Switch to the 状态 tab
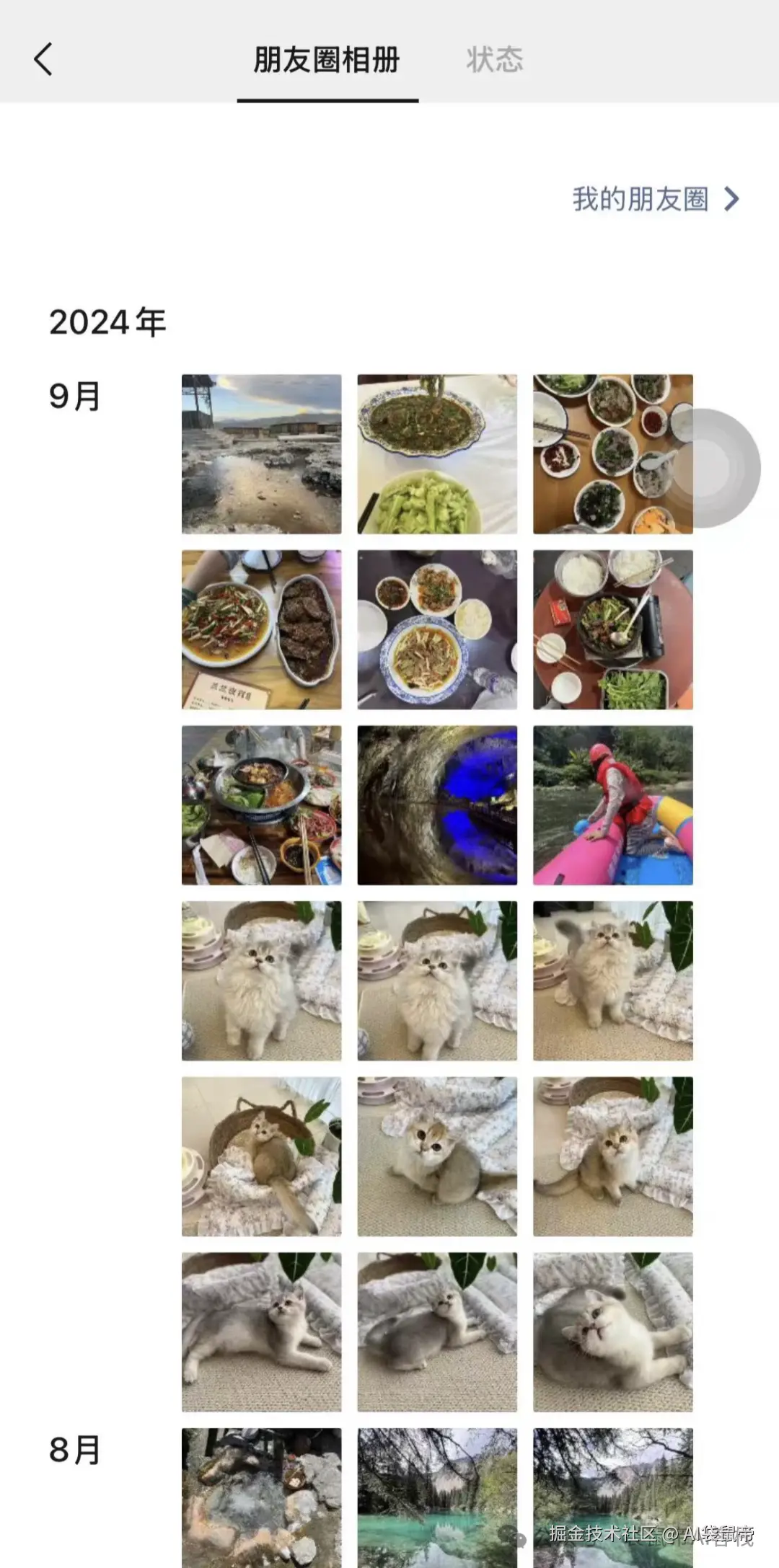 tap(494, 59)
